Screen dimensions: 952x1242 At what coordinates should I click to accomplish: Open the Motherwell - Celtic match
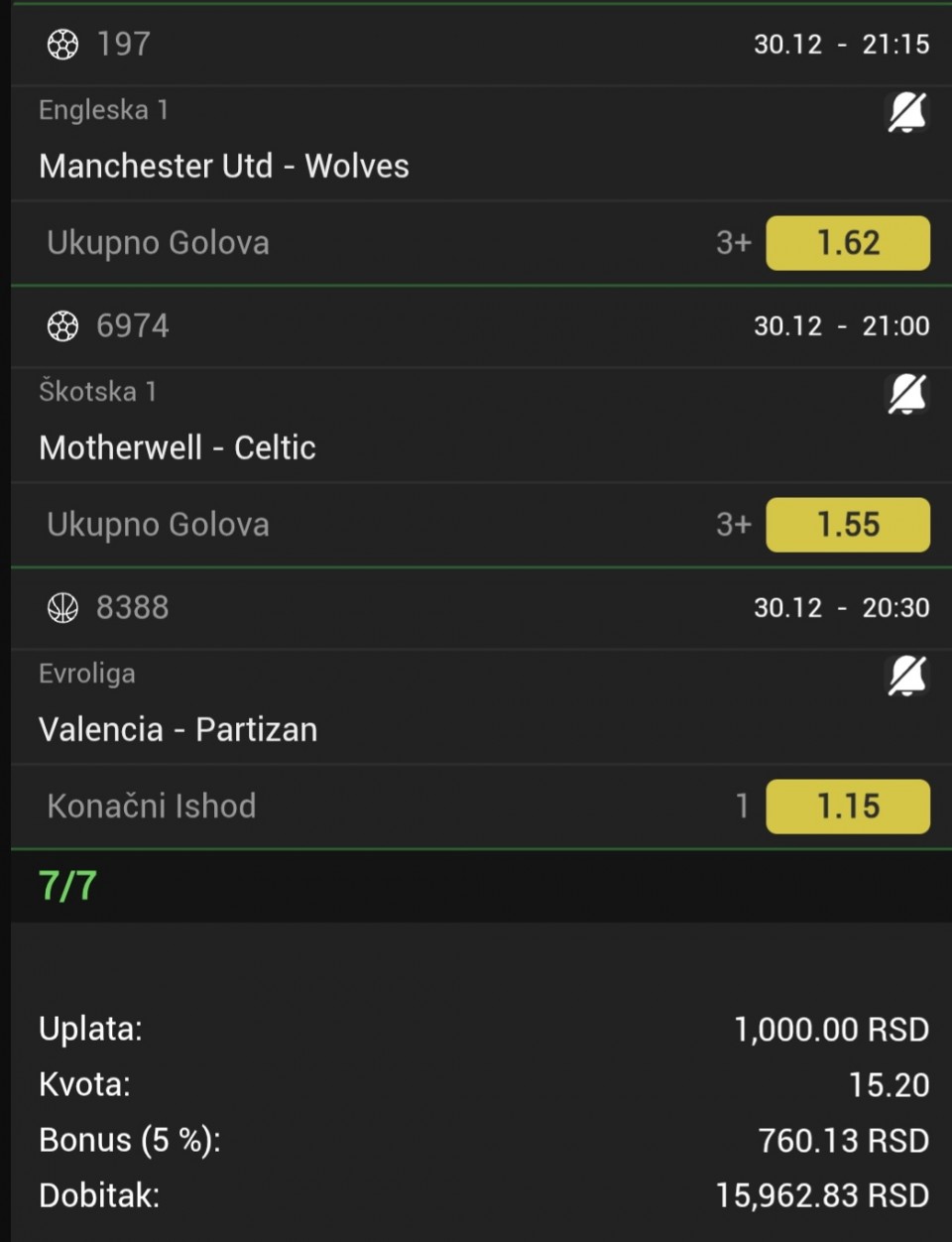(178, 447)
